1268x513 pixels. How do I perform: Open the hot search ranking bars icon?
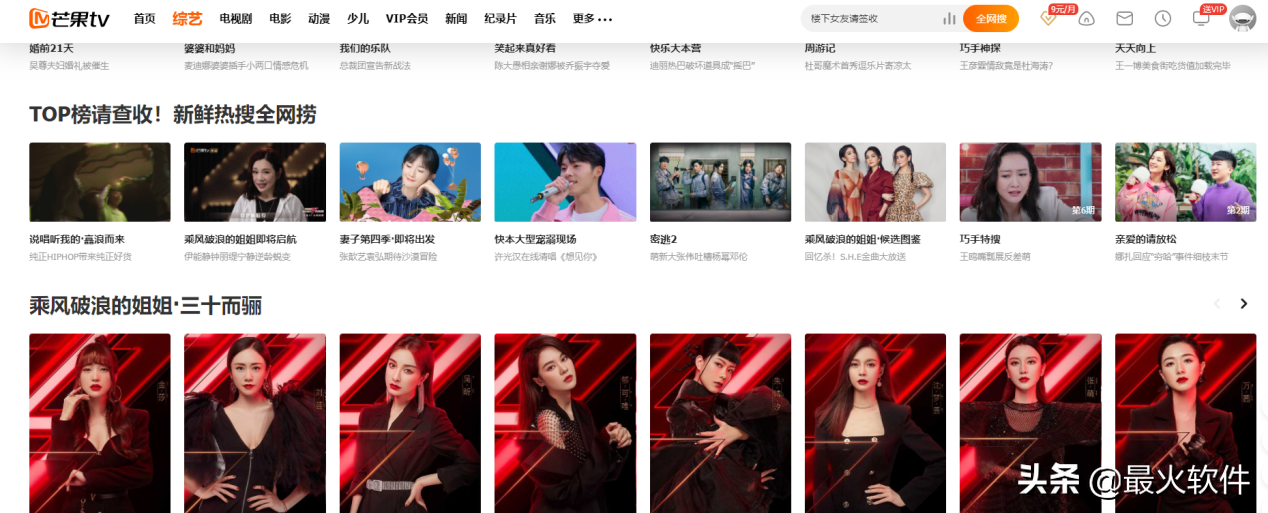click(x=949, y=18)
